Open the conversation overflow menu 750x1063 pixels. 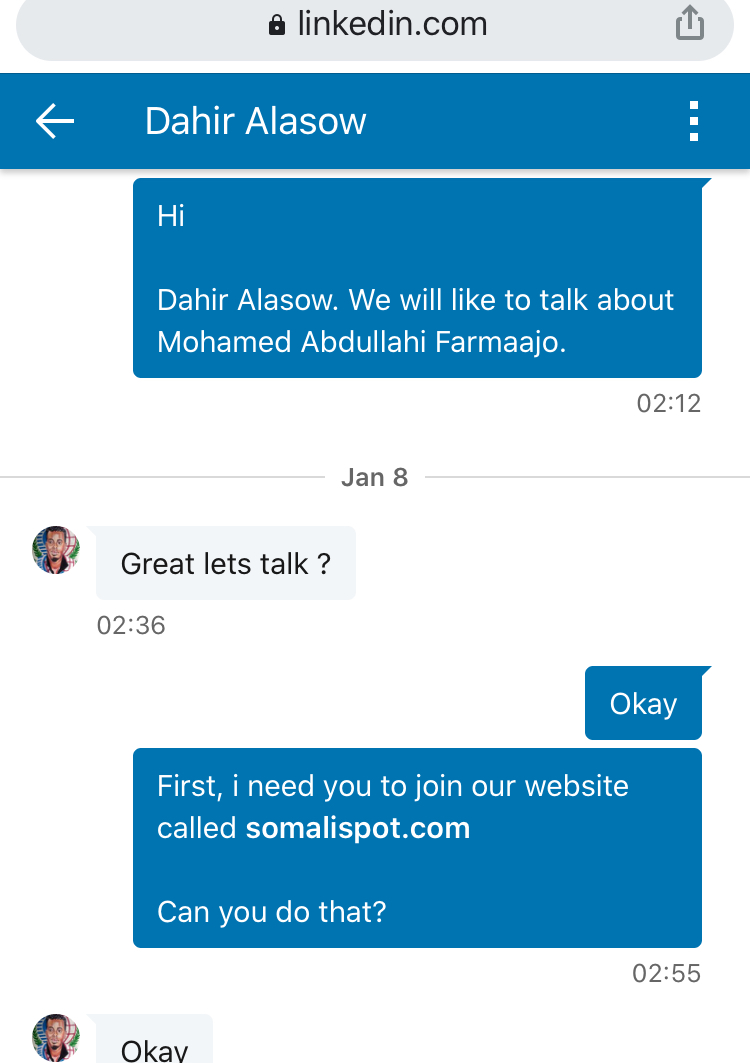click(694, 122)
